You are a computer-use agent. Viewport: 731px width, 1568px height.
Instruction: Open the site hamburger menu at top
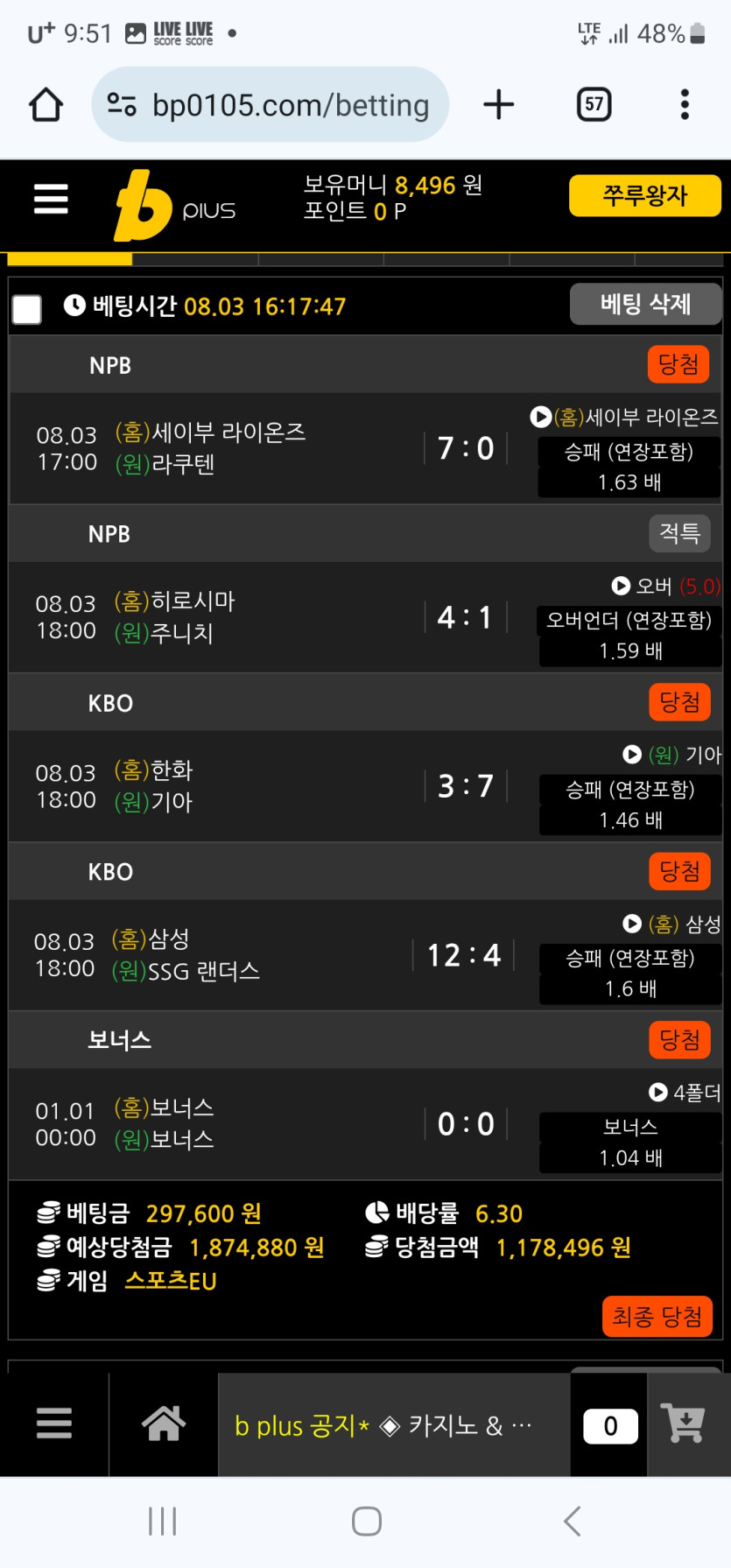tap(51, 200)
